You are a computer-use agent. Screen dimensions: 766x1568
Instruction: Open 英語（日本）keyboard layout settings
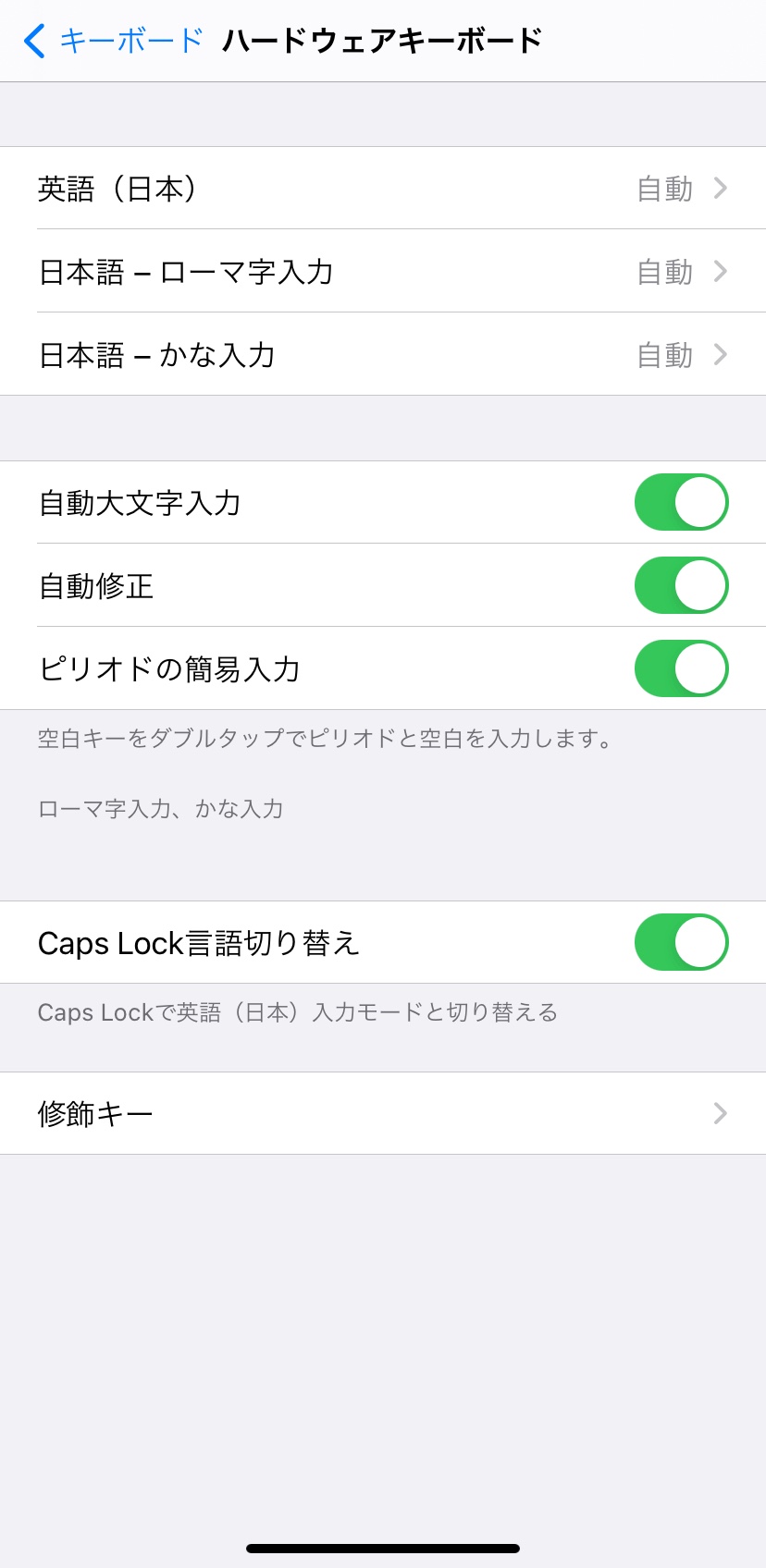tap(383, 189)
